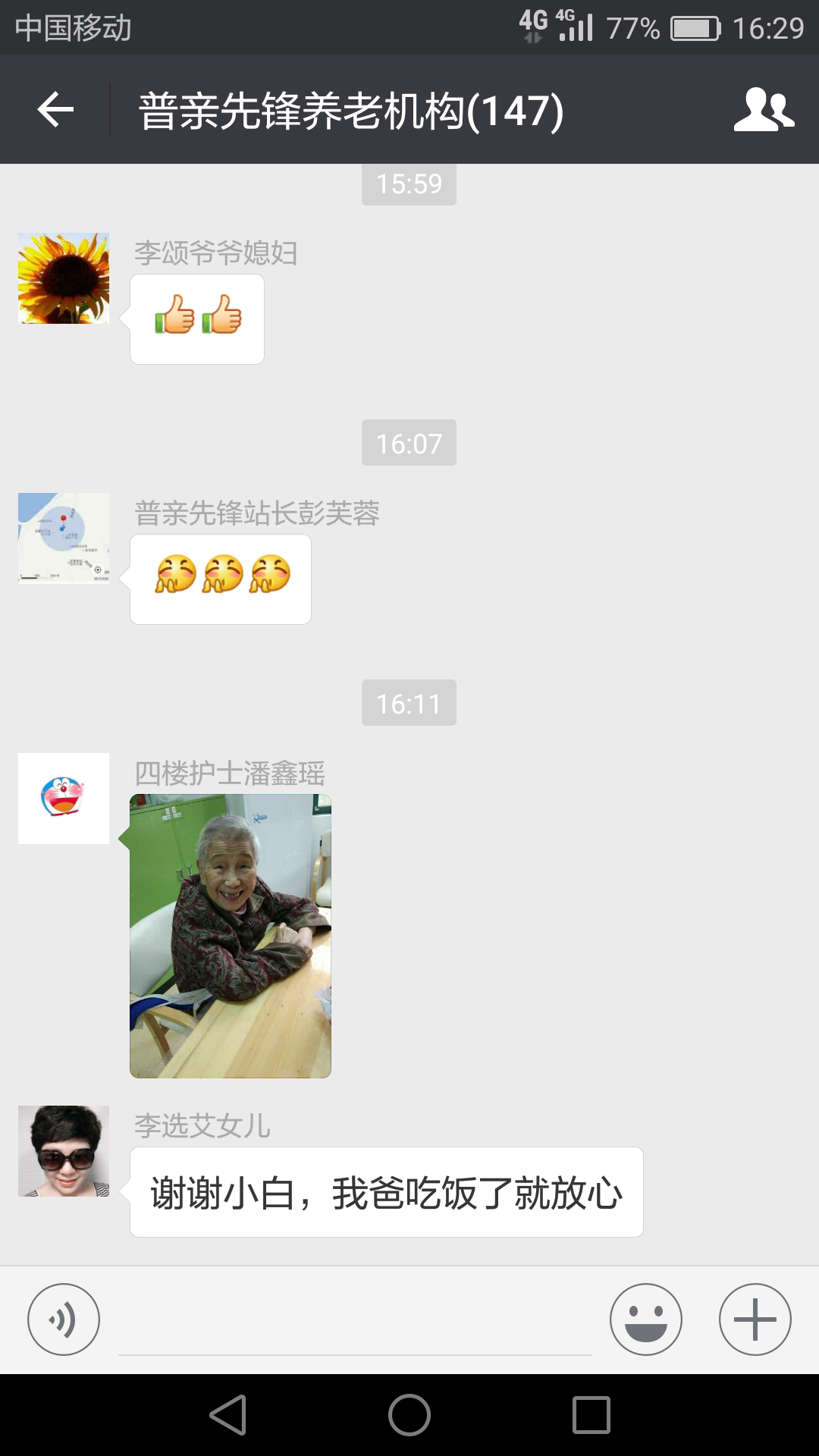Viewport: 819px width, 1456px height.
Task: Go back from the group chat
Action: (55, 110)
